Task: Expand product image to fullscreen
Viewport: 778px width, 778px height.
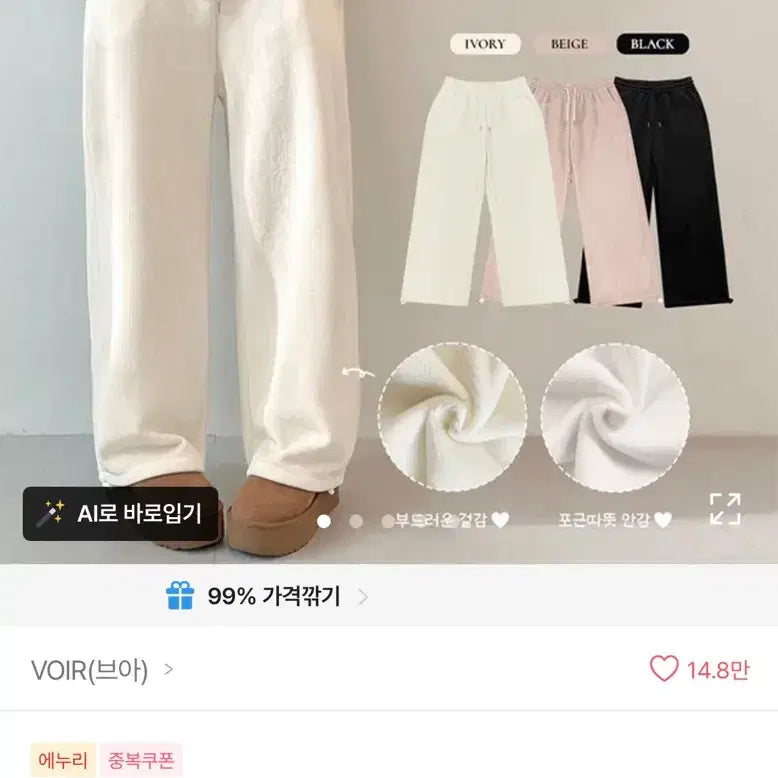Action: [x=725, y=508]
